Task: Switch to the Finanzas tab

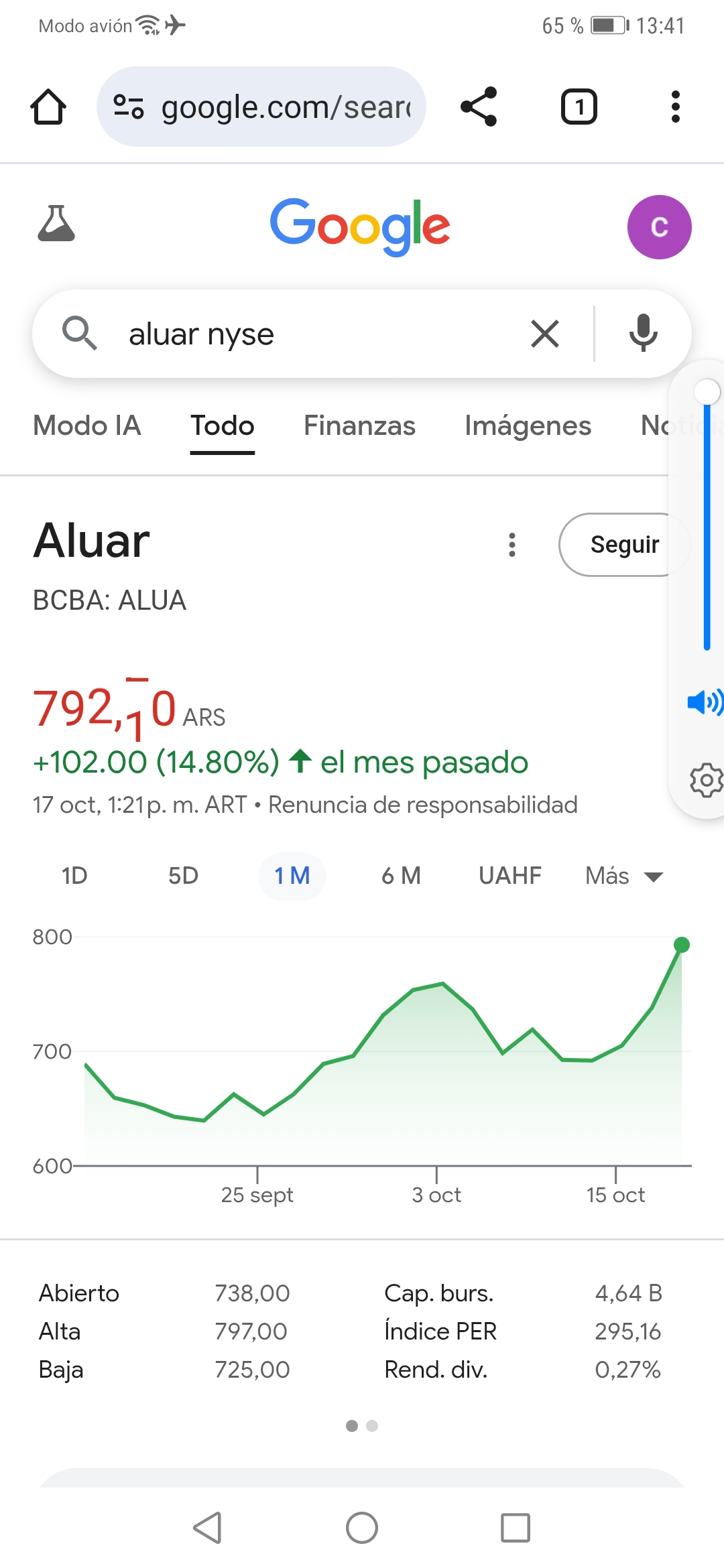Action: pyautogui.click(x=359, y=426)
